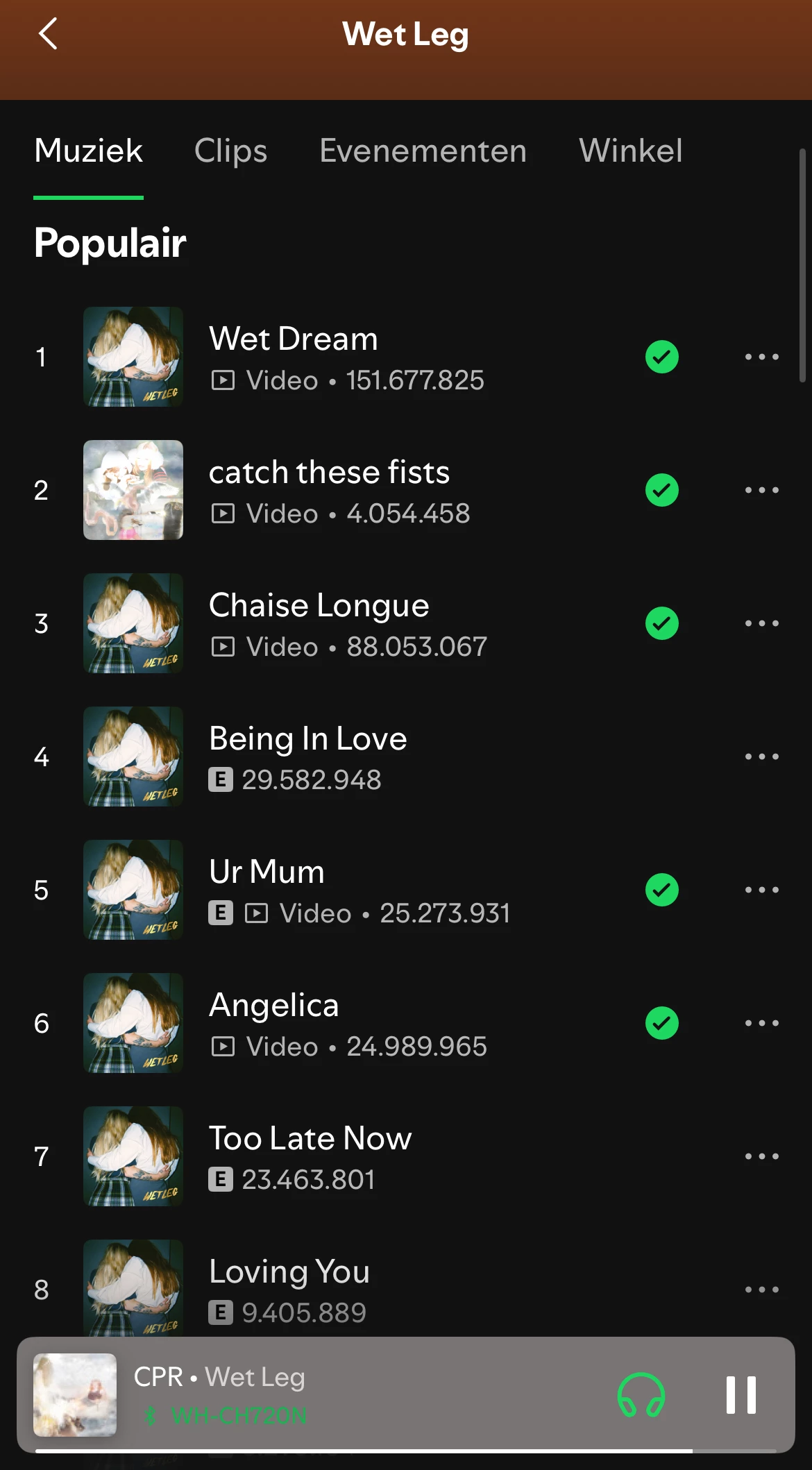Tap the saved checkmark for catch these fists

click(661, 490)
